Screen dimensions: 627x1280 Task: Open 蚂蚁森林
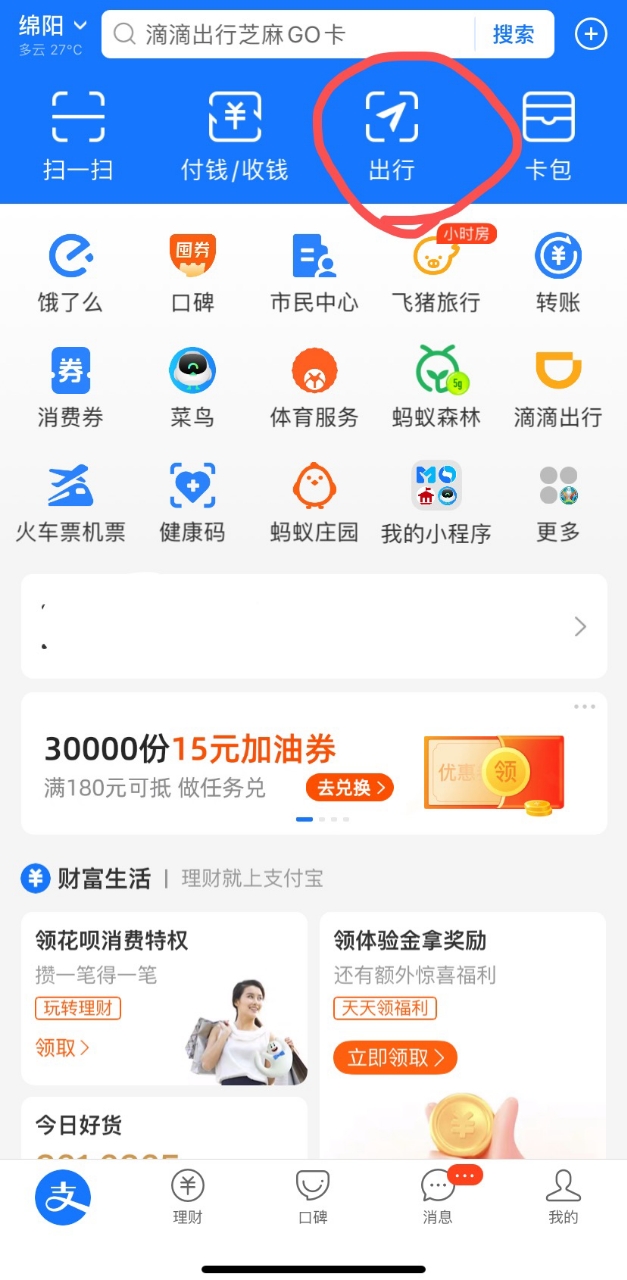pyautogui.click(x=436, y=386)
